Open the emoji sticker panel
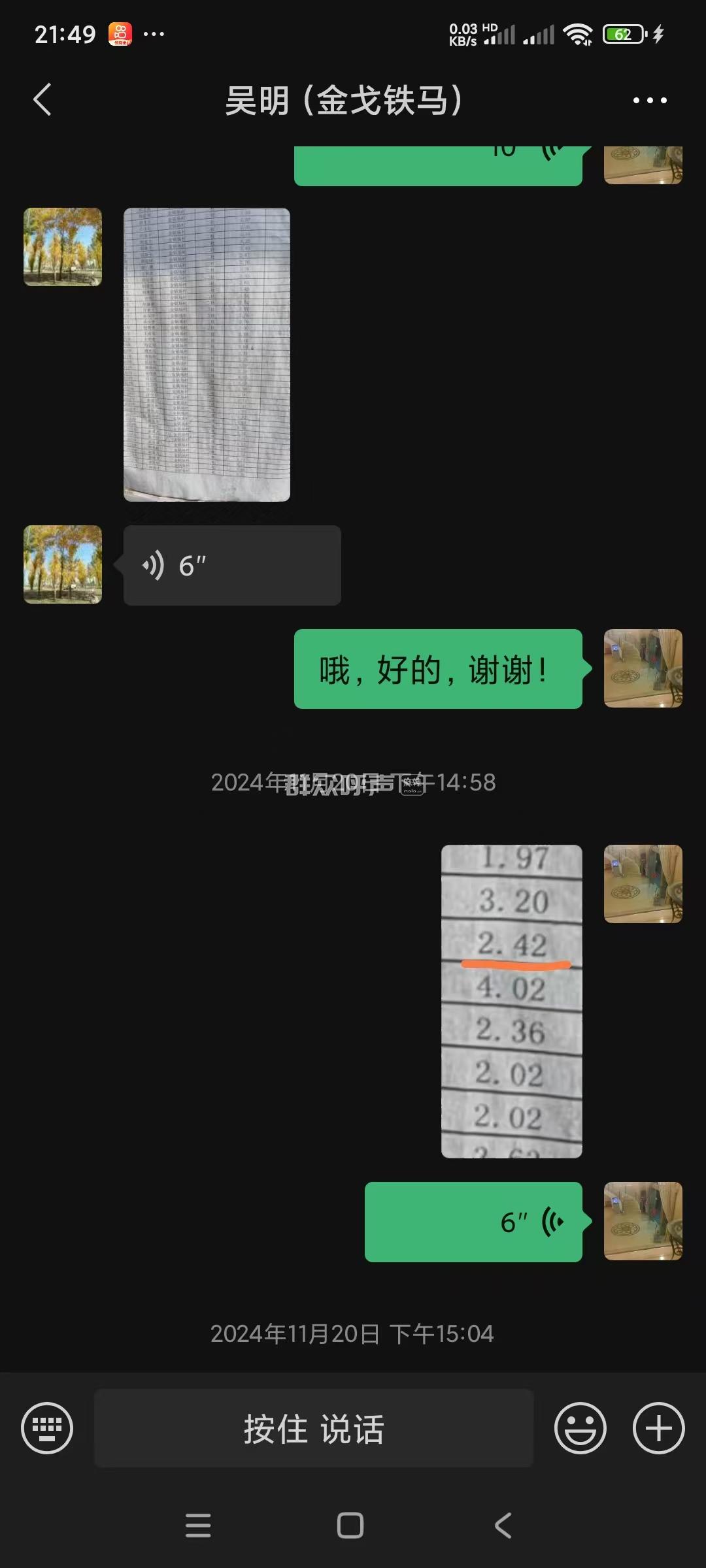The height and width of the screenshot is (1568, 706). click(580, 1428)
